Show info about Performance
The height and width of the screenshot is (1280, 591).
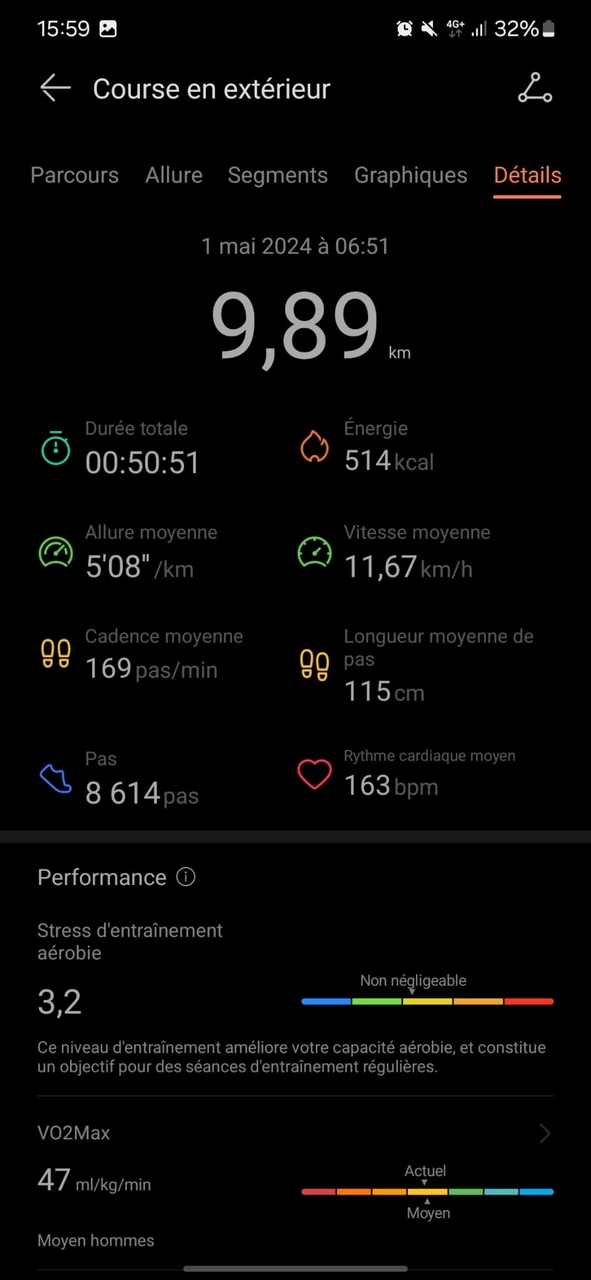(x=186, y=877)
